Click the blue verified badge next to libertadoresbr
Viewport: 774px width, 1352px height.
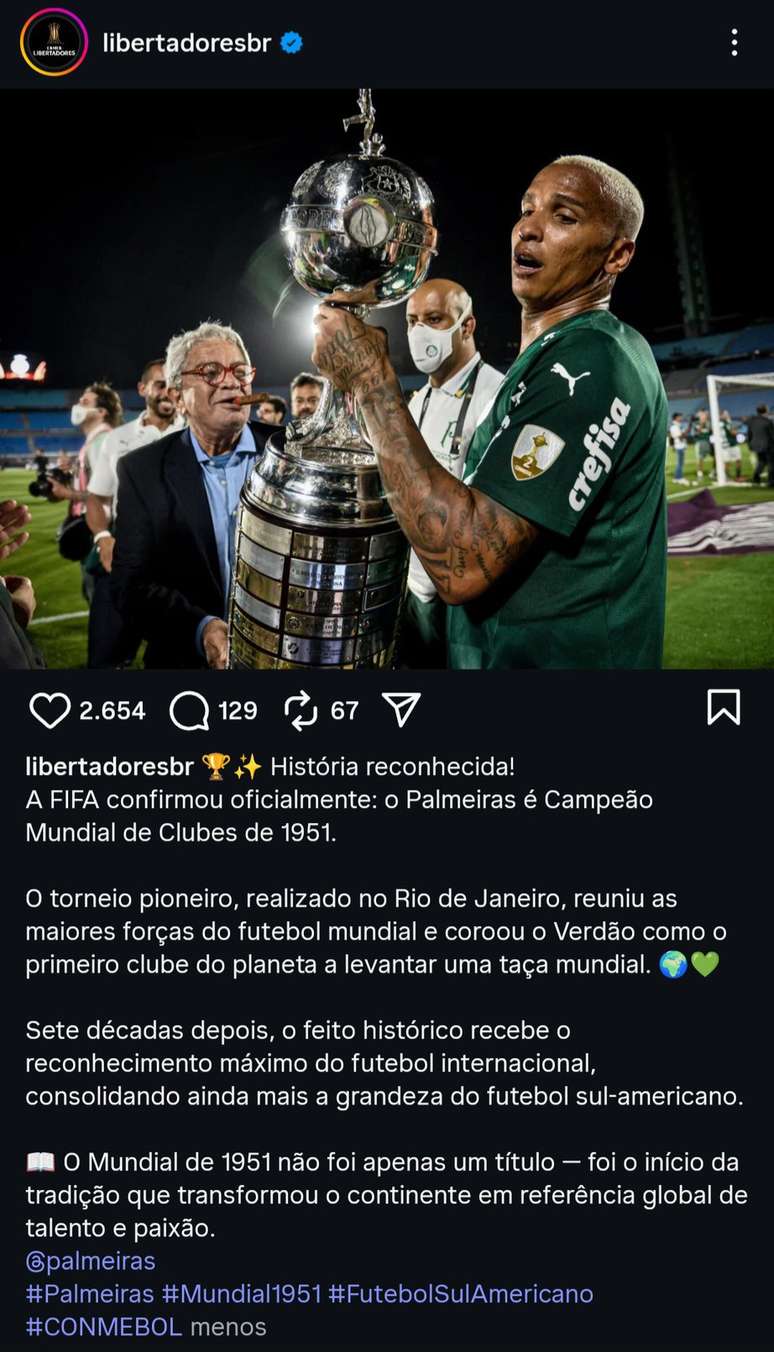290,42
